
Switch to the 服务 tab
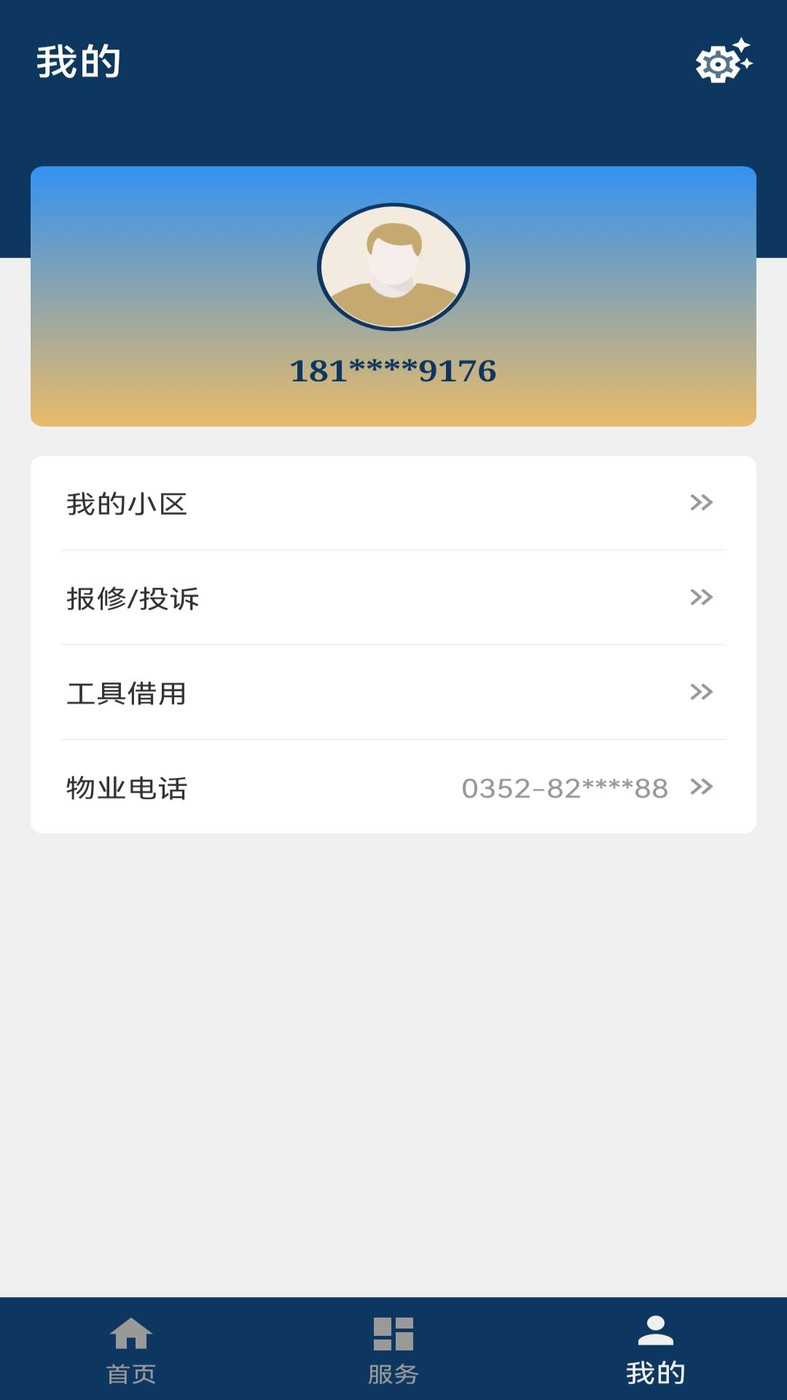pos(393,1347)
